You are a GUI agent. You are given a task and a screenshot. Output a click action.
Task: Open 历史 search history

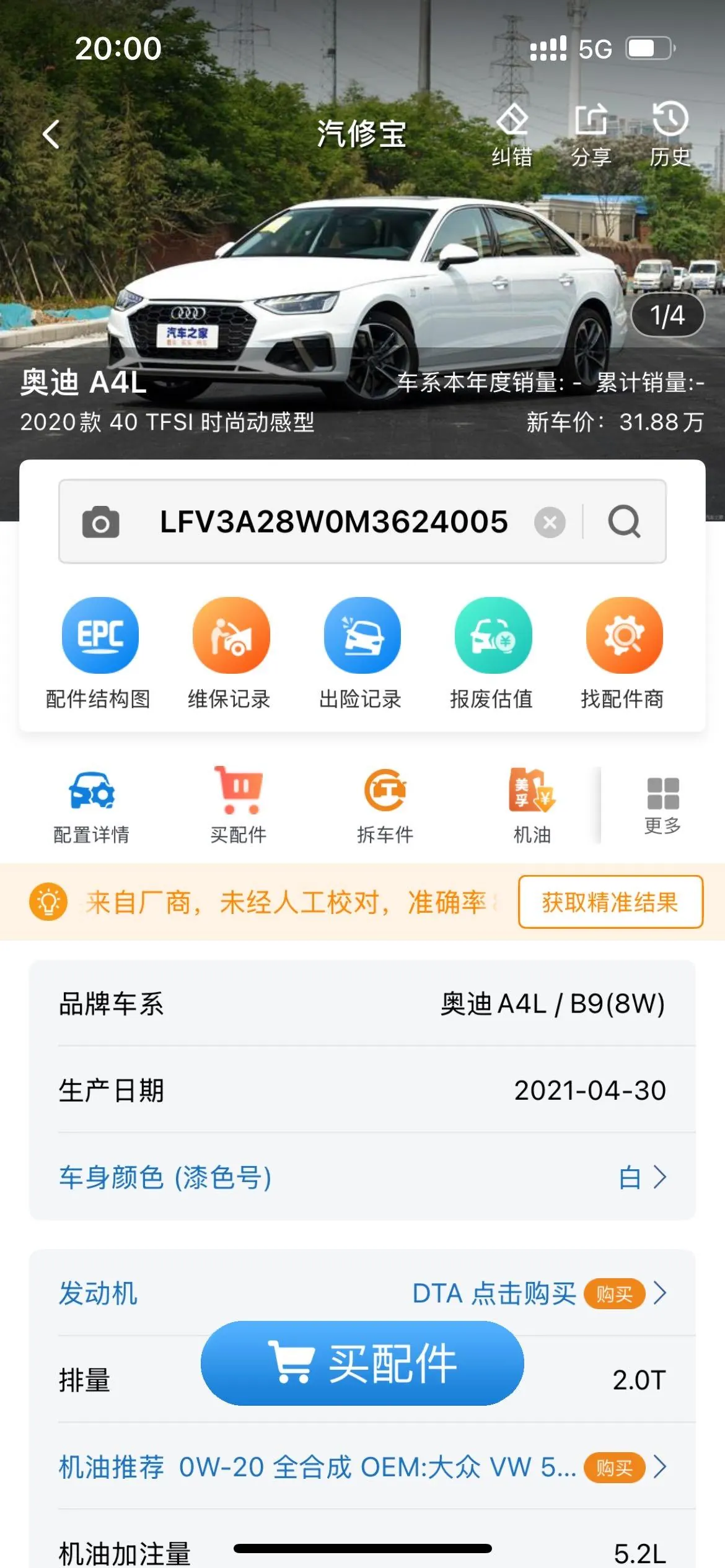point(670,134)
